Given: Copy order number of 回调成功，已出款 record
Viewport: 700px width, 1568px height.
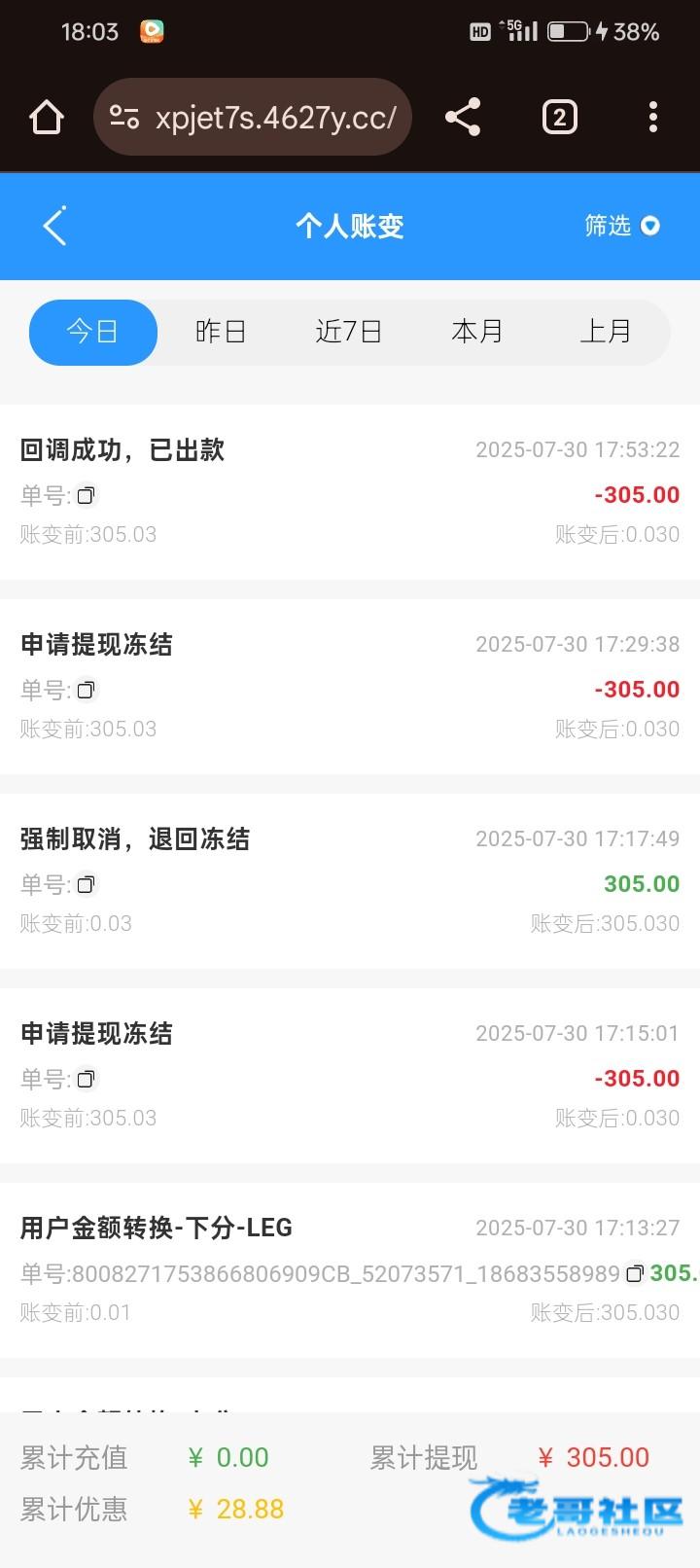Looking at the screenshot, I should coord(86,495).
